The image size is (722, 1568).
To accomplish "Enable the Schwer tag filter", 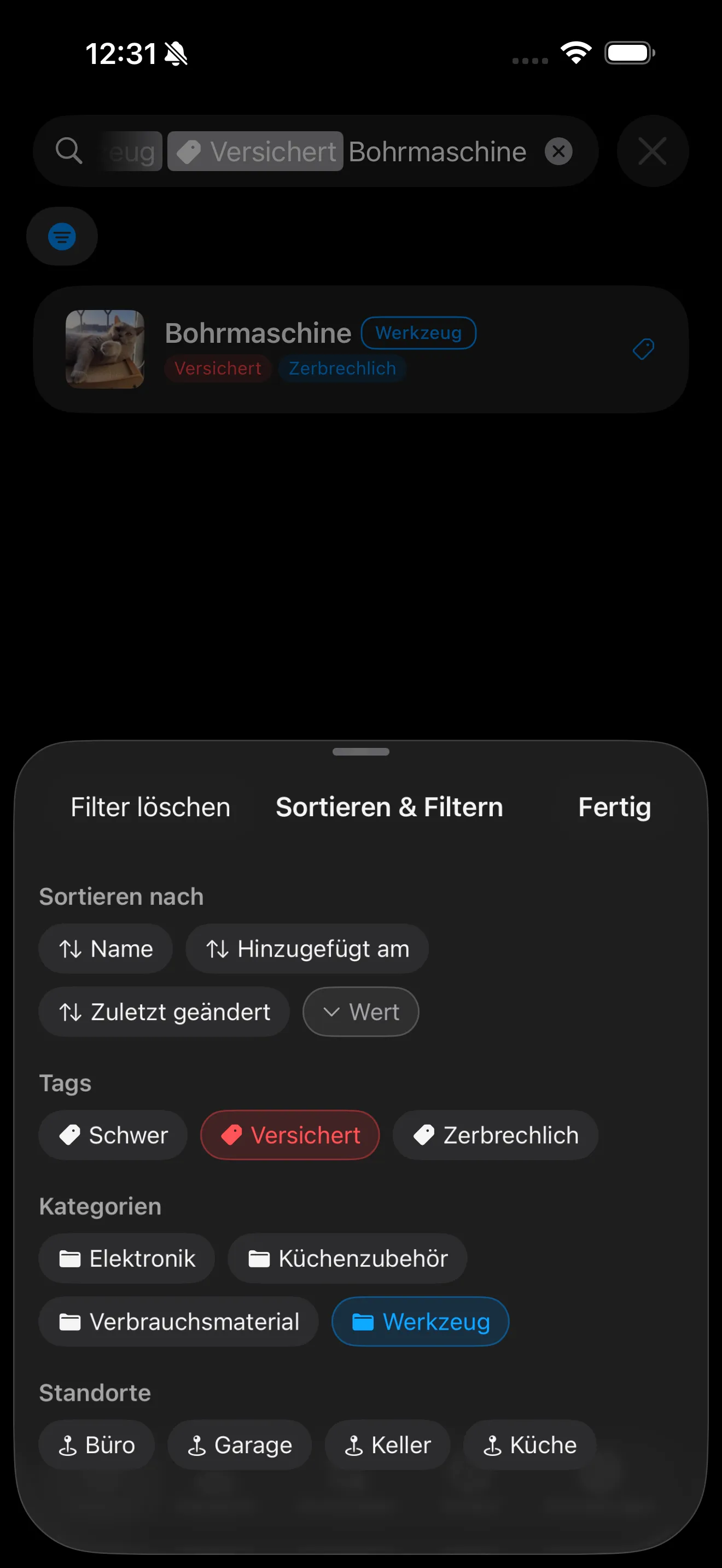I will 113,1134.
